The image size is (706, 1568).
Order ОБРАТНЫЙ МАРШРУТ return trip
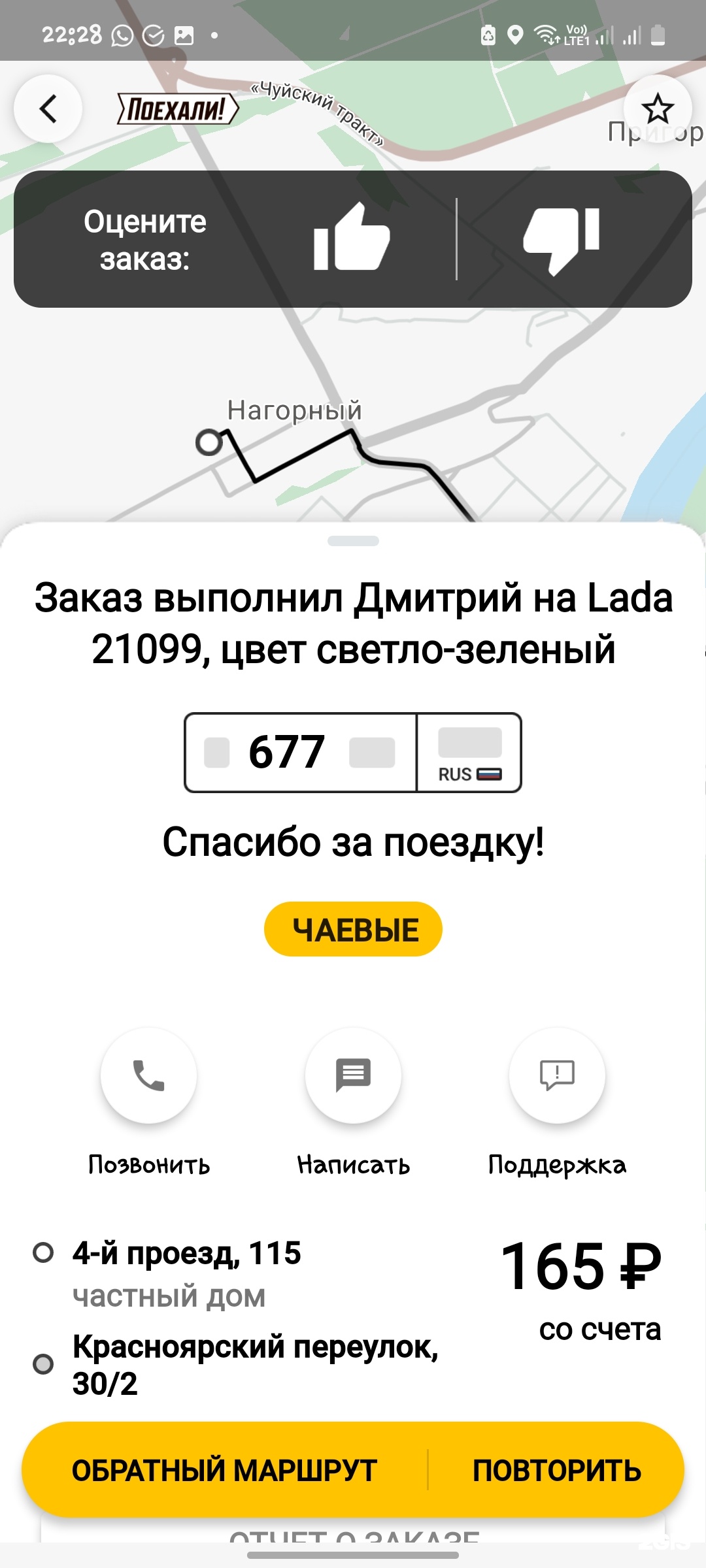(224, 1470)
